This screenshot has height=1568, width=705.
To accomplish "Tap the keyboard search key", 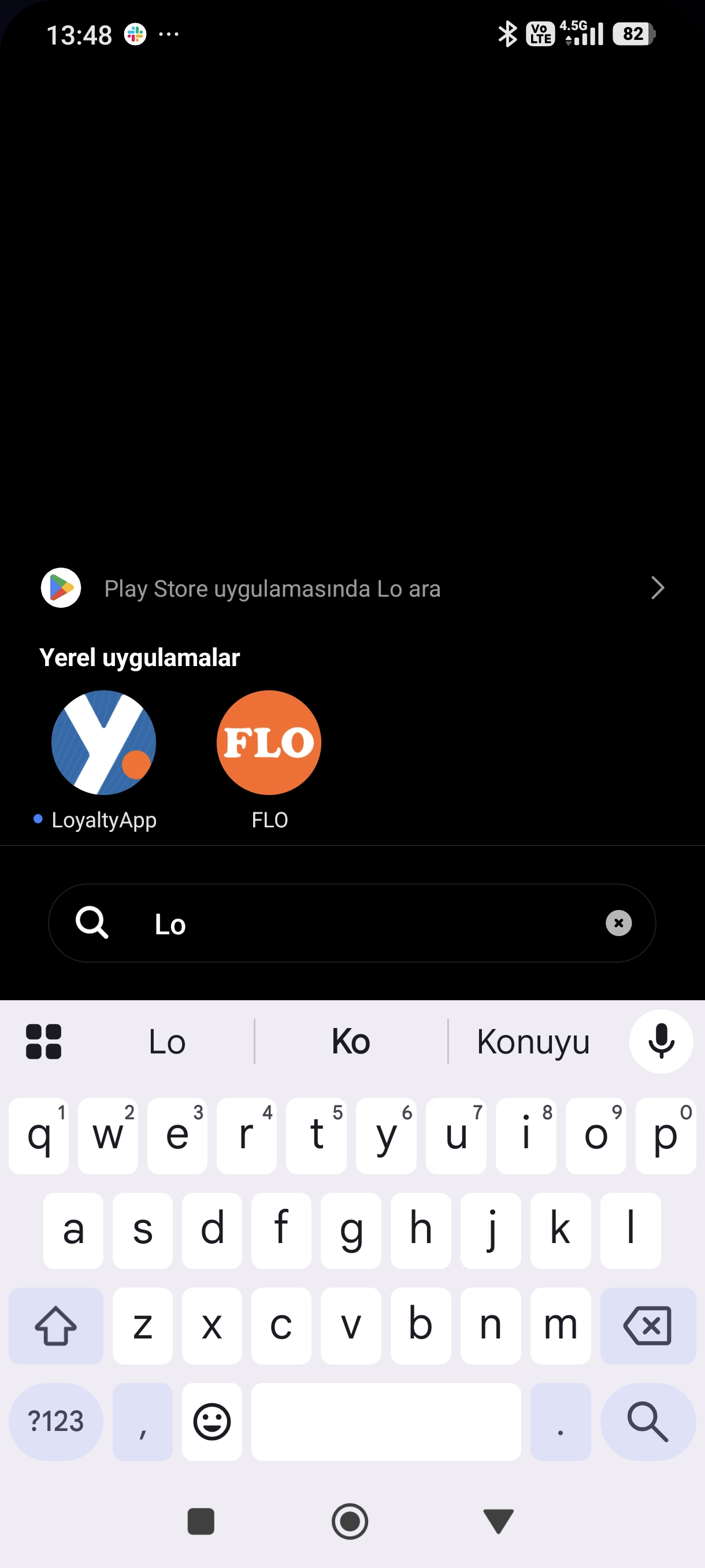I will tap(647, 1422).
